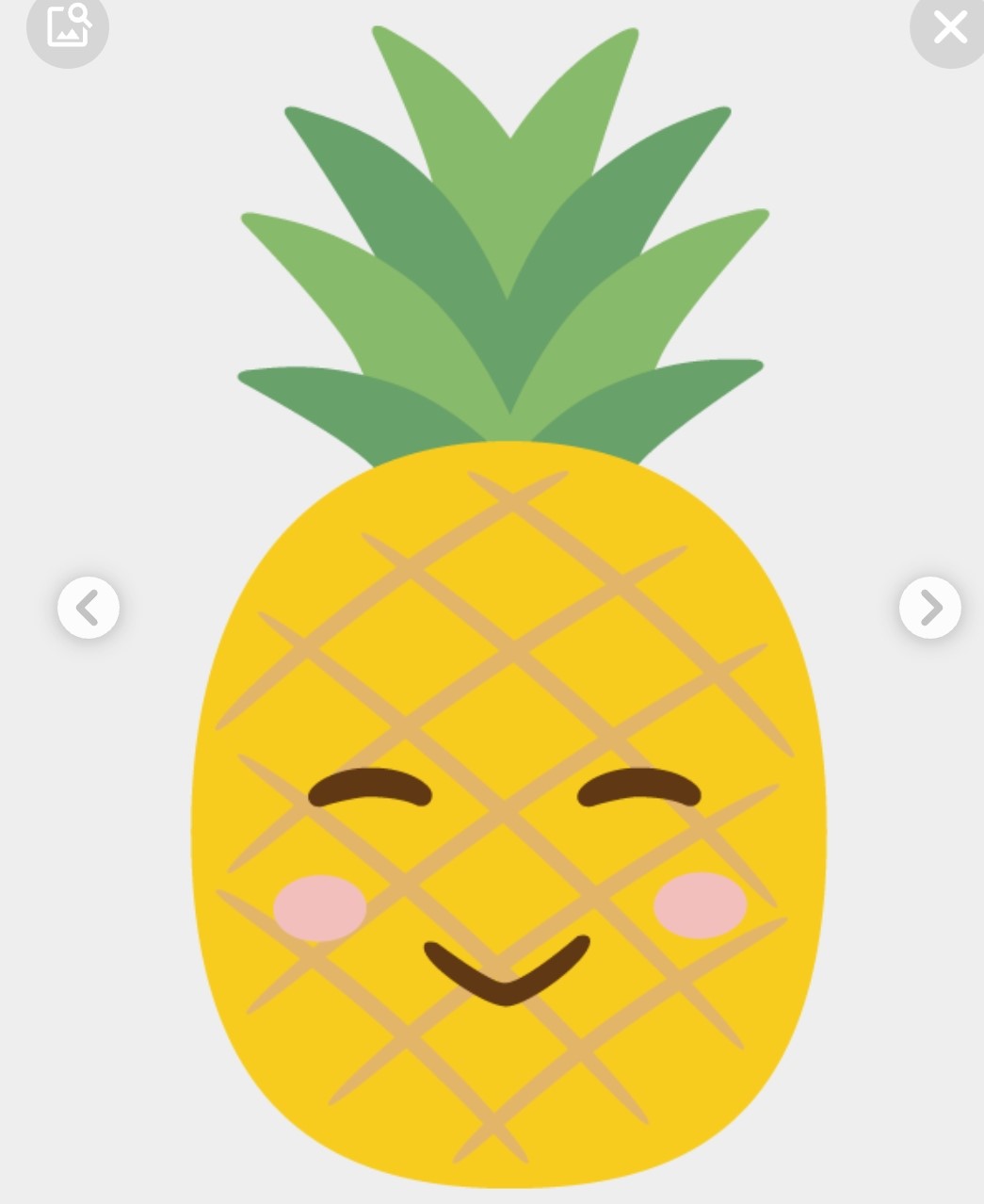Open visual image search
This screenshot has width=984, height=1204.
click(68, 26)
